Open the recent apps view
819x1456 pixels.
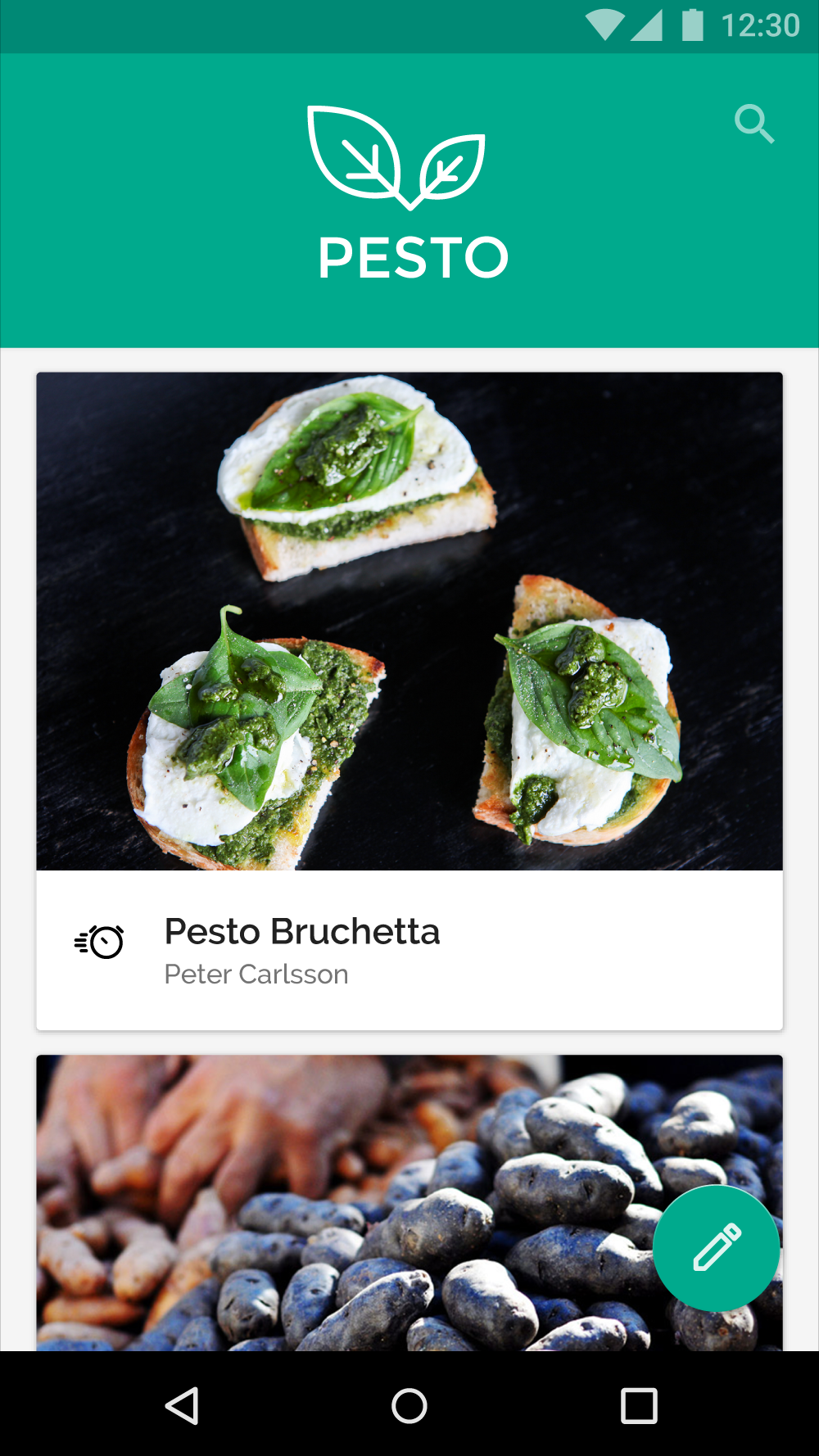point(639,1405)
